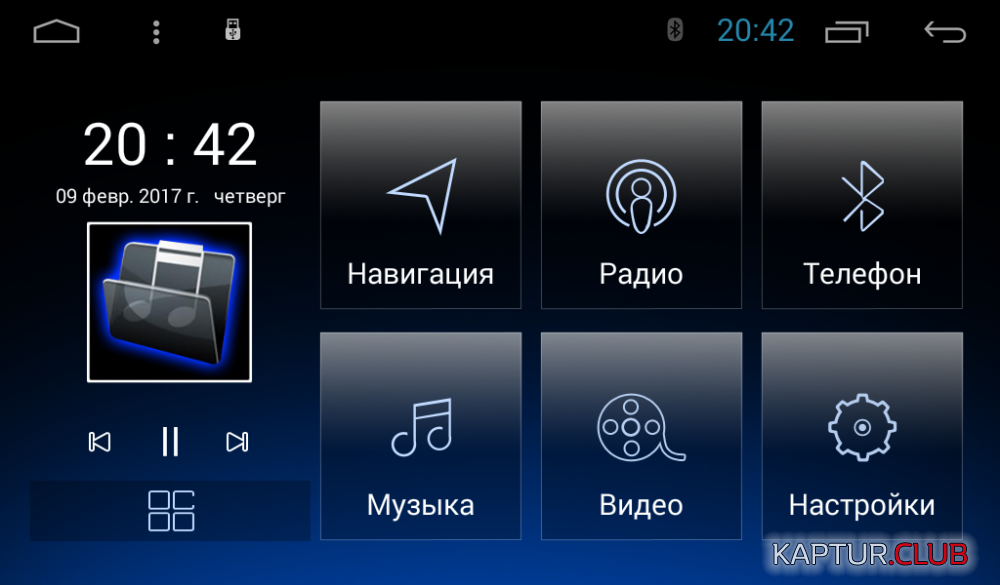The height and width of the screenshot is (585, 1000).
Task: Open the Музыка tile
Action: coord(420,436)
